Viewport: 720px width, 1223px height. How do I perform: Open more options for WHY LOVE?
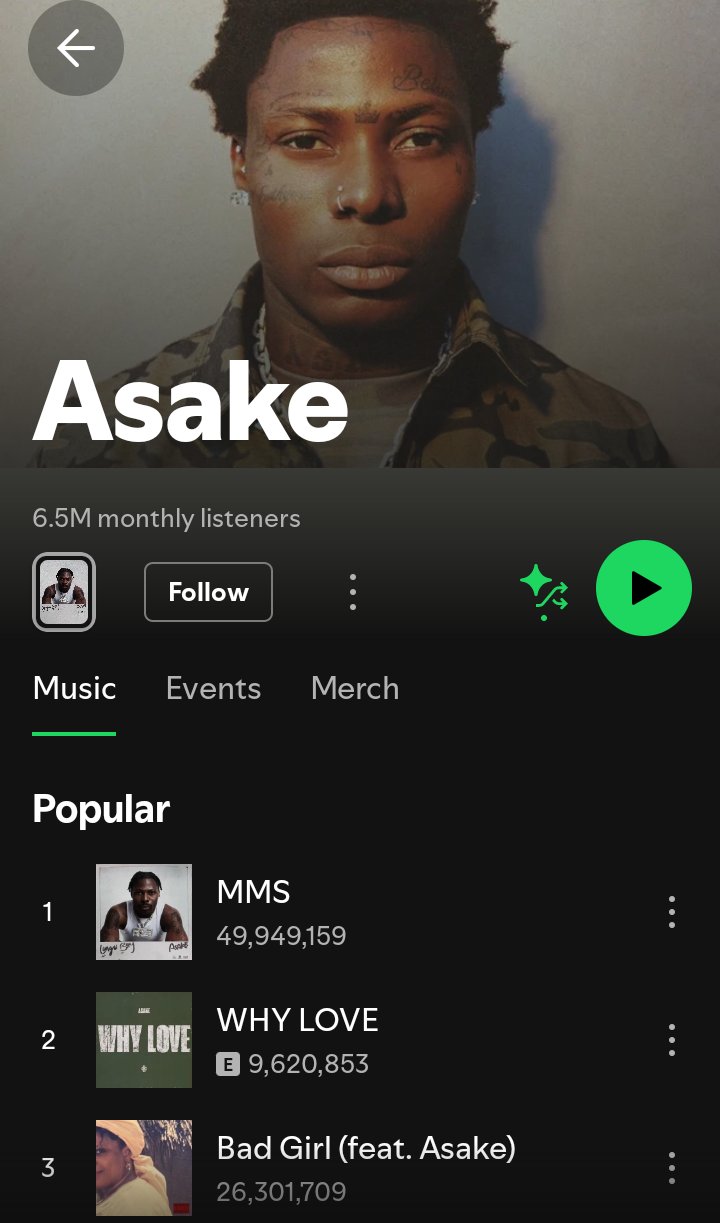tap(671, 1040)
